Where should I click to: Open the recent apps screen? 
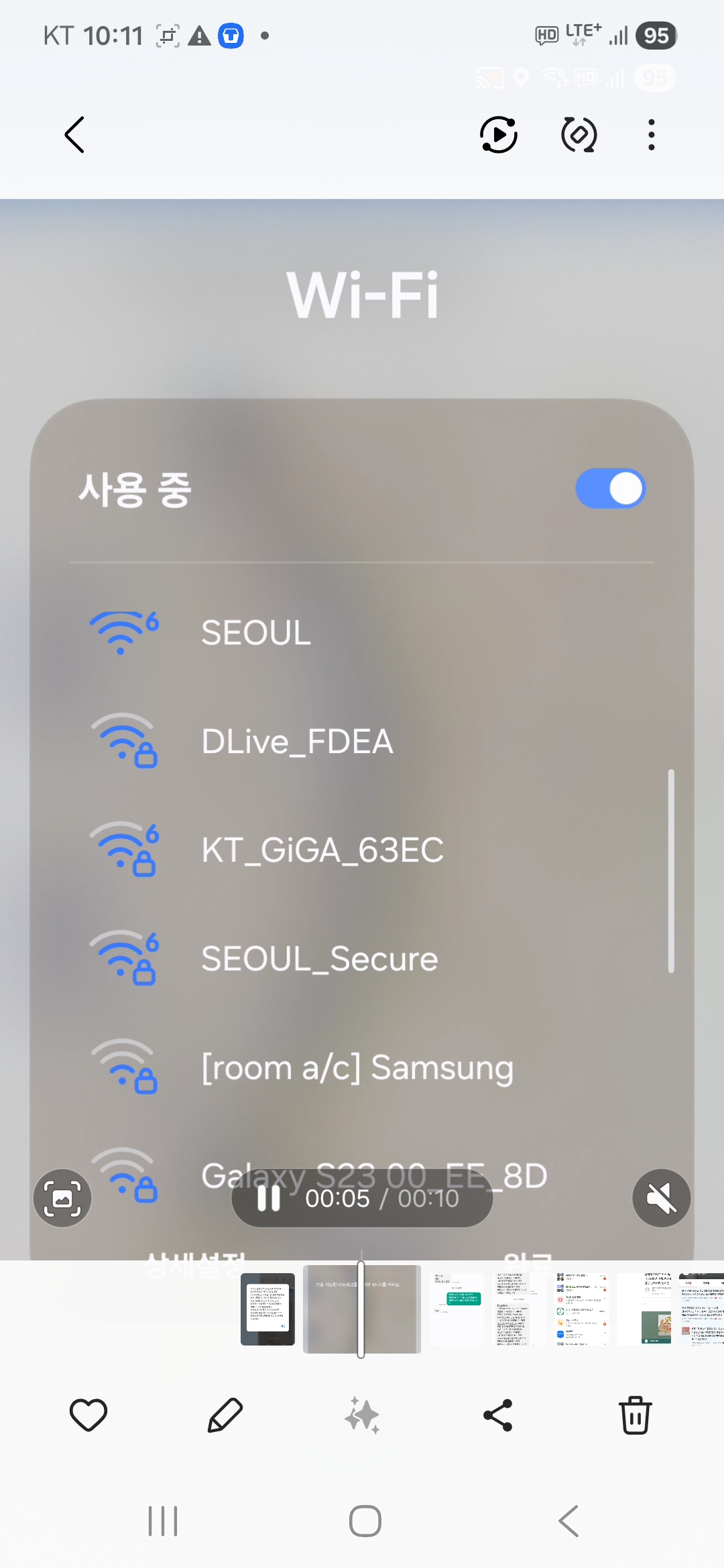(x=163, y=1521)
